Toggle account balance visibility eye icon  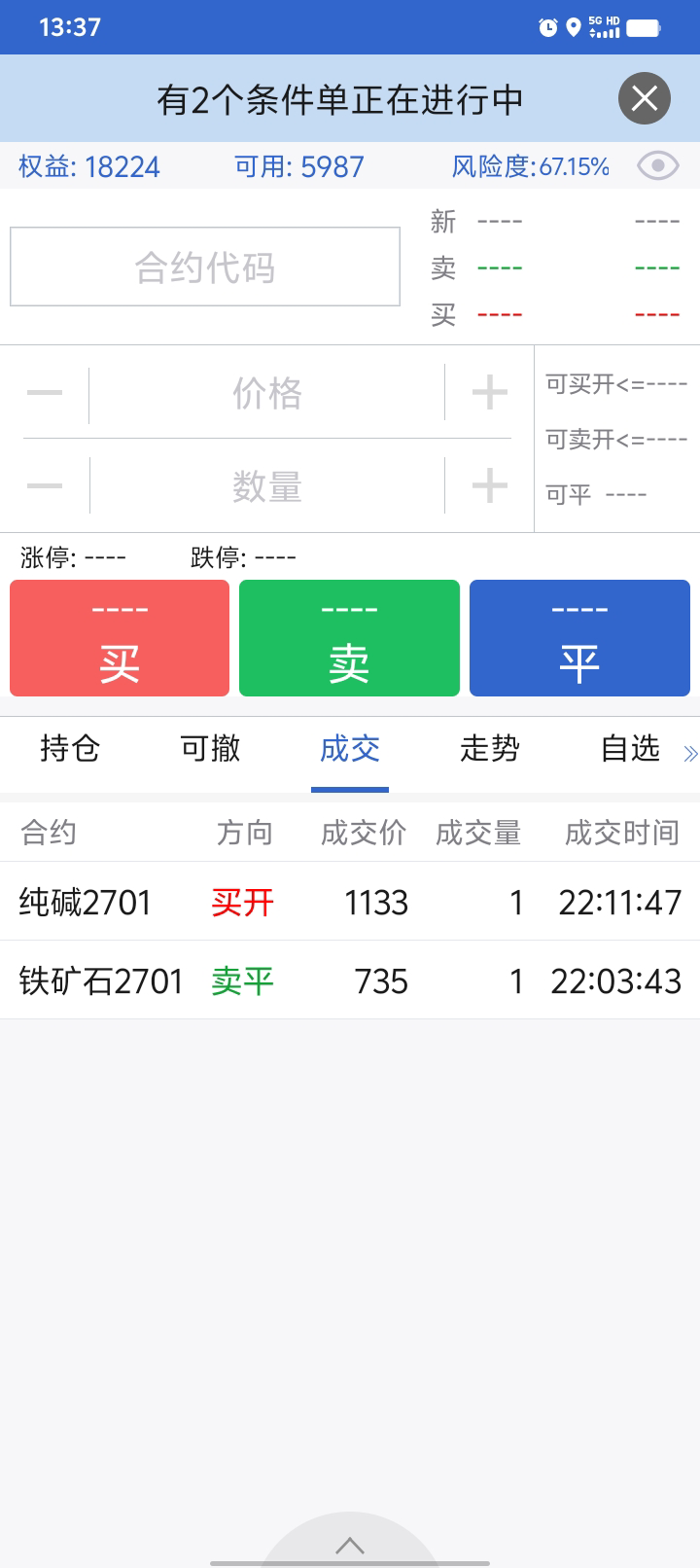point(658,166)
